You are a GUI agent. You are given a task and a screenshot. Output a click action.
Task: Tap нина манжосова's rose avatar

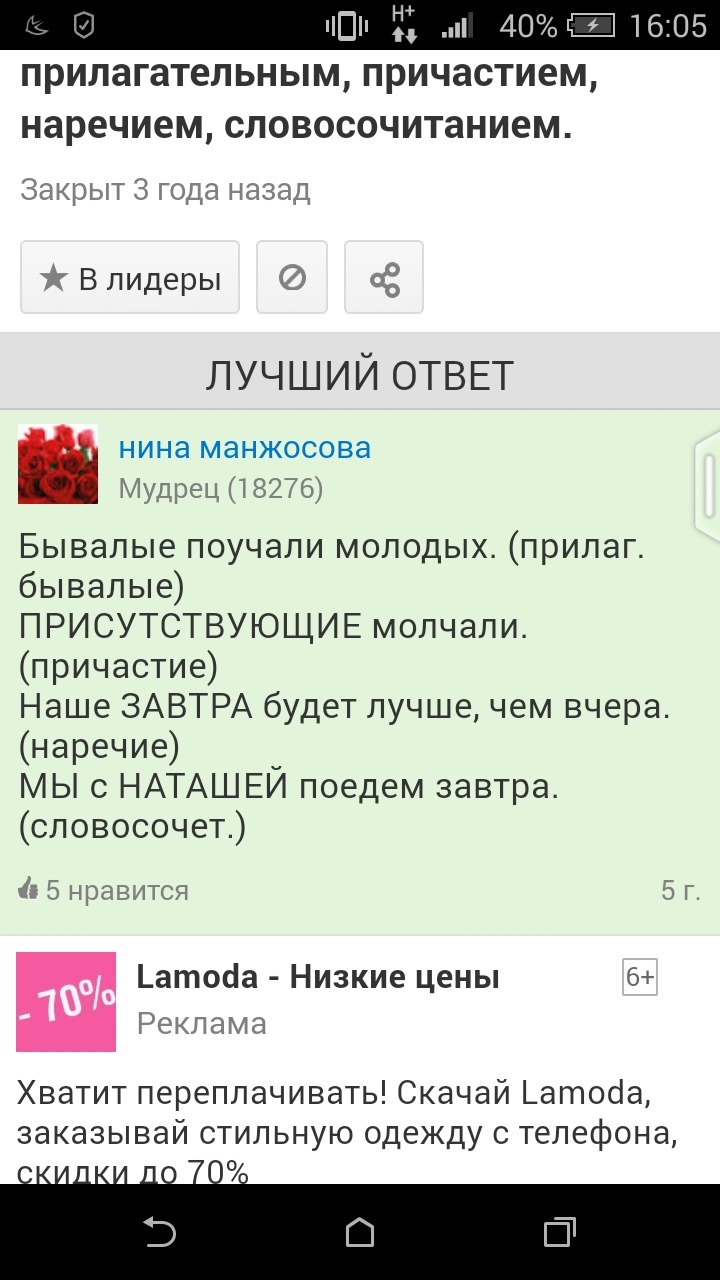pyautogui.click(x=58, y=464)
